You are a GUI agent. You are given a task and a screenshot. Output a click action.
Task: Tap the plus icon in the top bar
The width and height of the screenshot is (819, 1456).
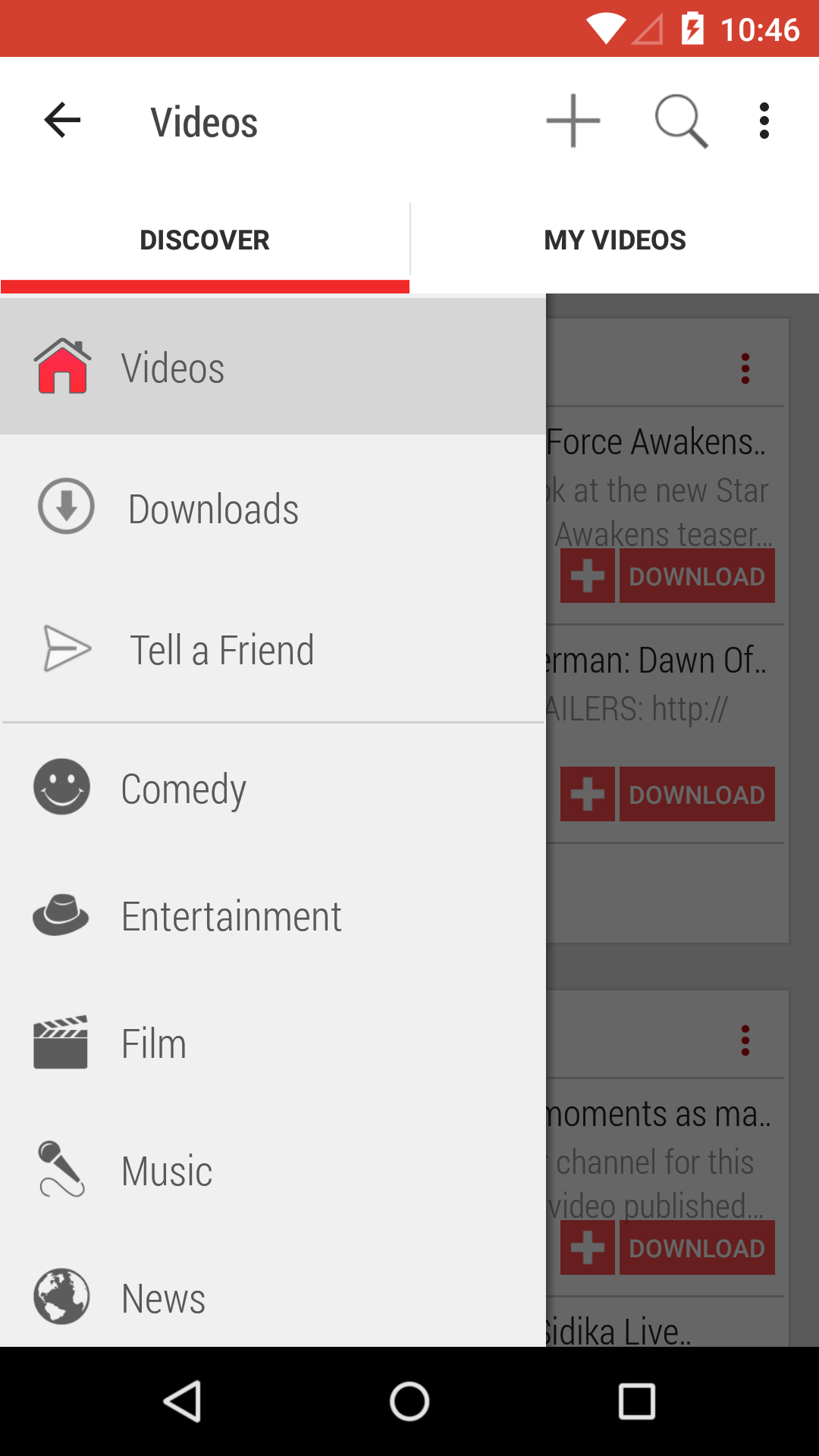point(573,121)
